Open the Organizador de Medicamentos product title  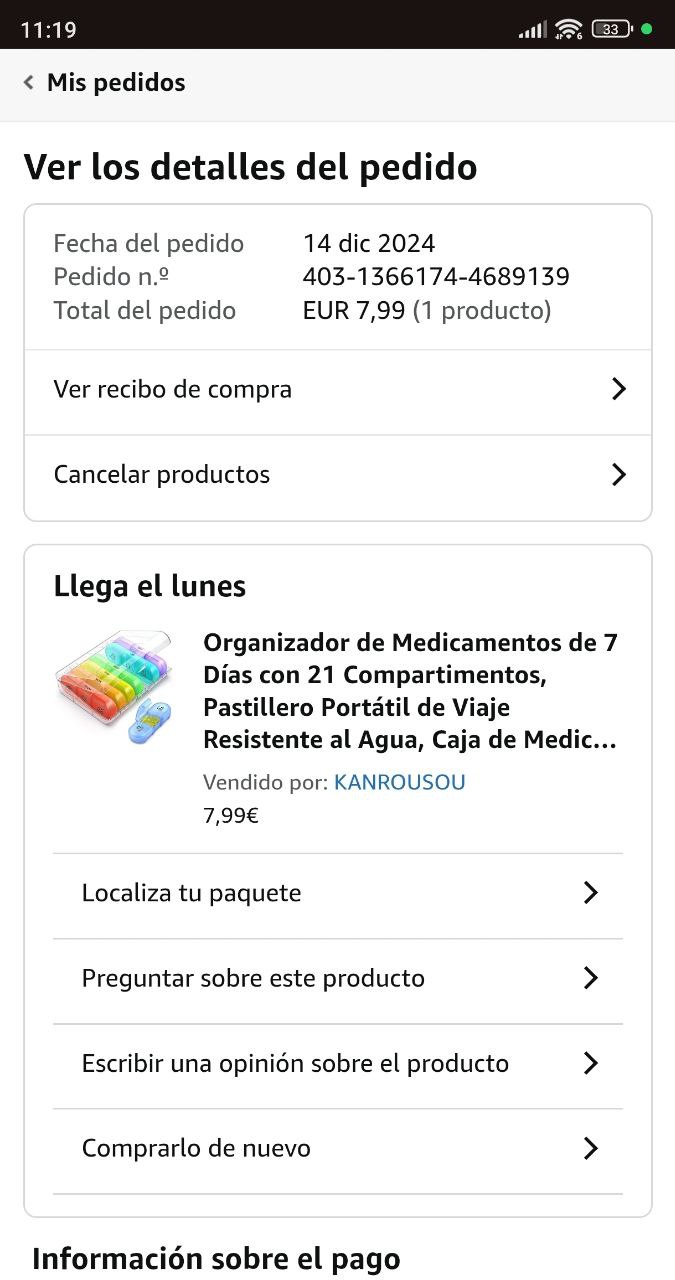coord(410,691)
